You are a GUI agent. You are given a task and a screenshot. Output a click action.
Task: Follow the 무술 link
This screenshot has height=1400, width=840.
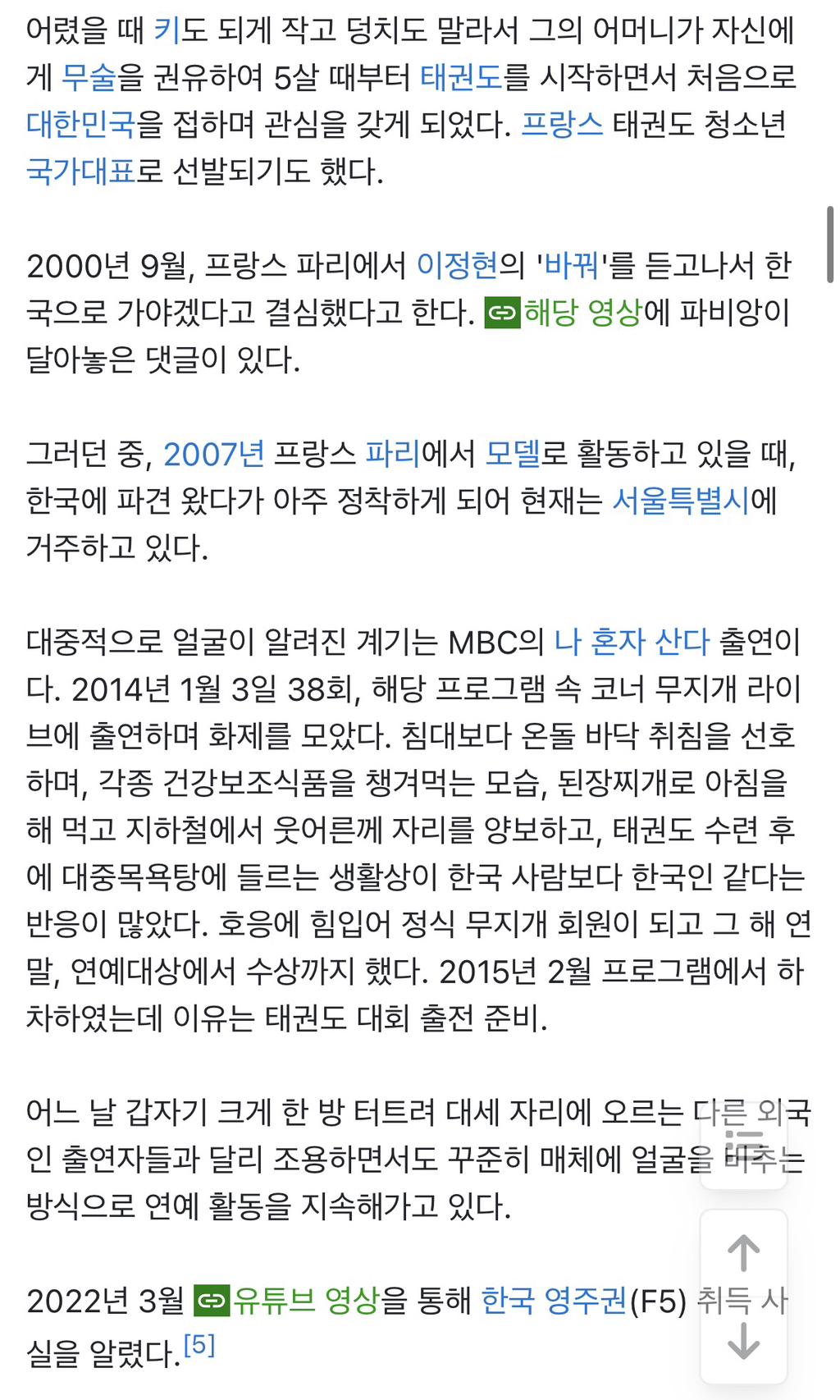coord(89,78)
